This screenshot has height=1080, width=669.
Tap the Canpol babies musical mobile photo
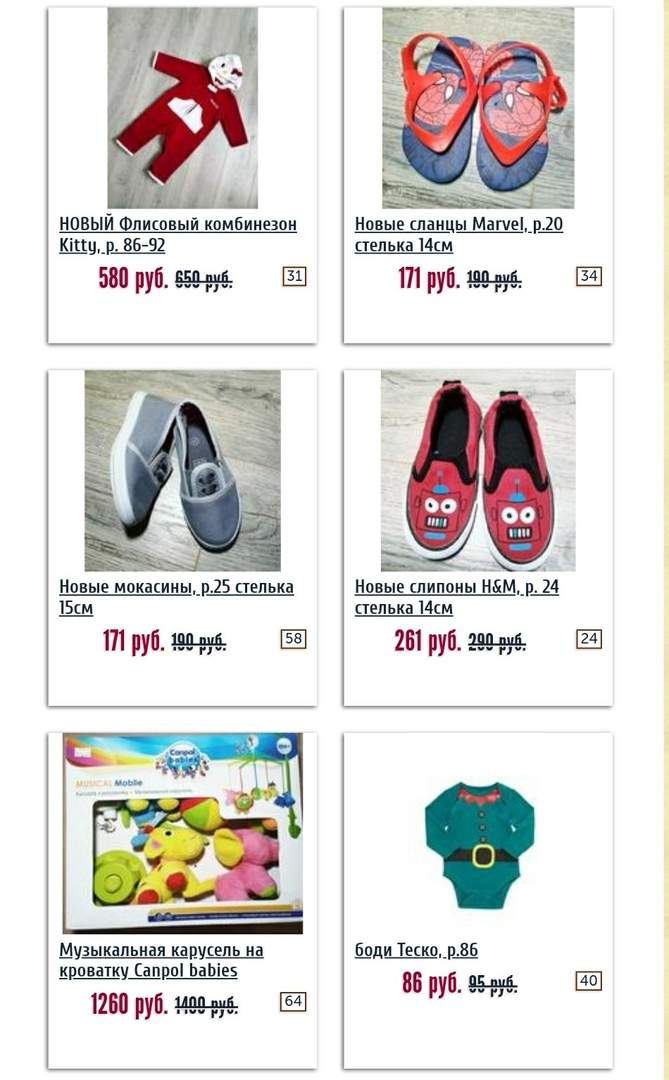[183, 833]
